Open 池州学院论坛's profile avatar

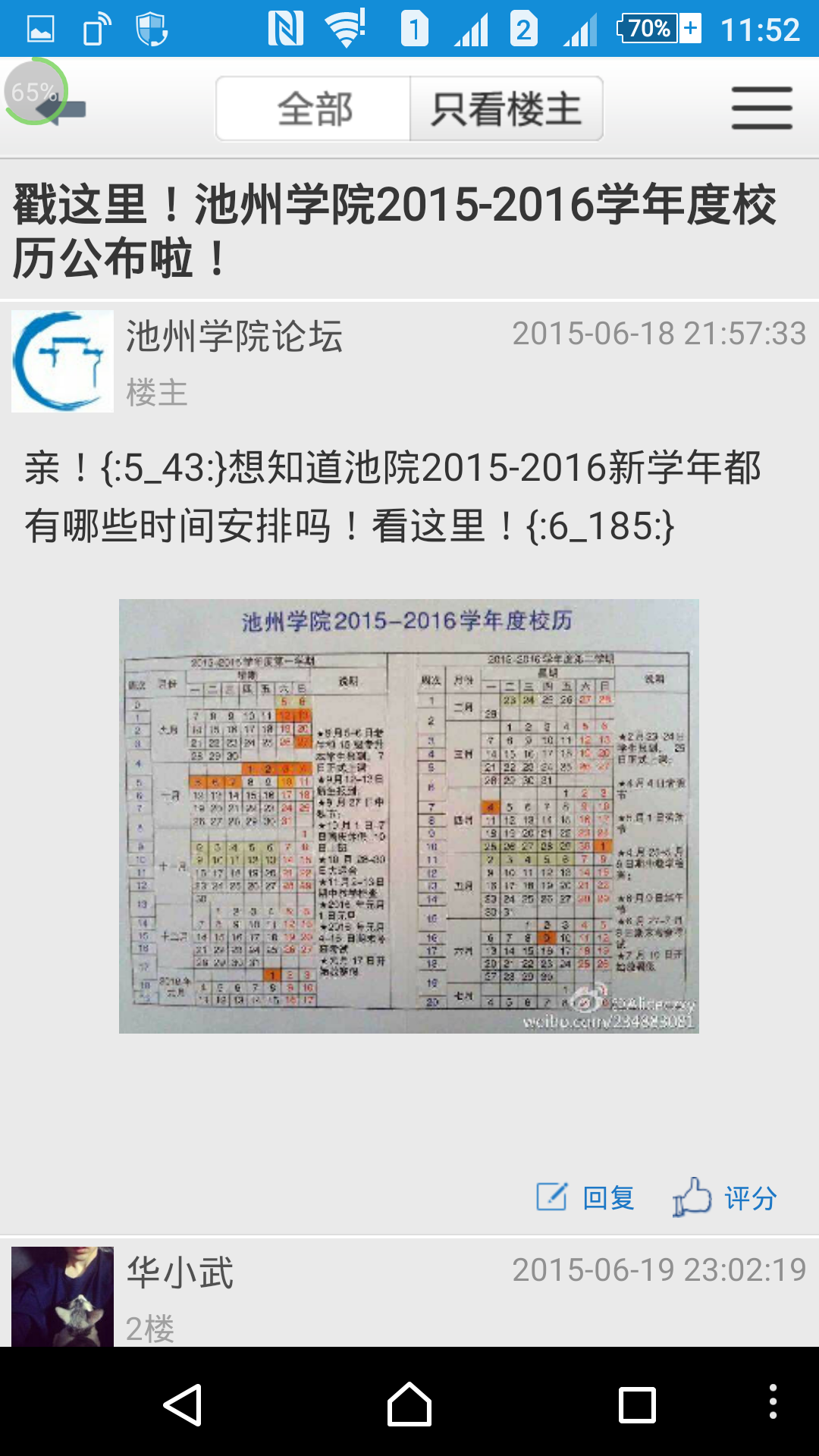click(x=62, y=361)
